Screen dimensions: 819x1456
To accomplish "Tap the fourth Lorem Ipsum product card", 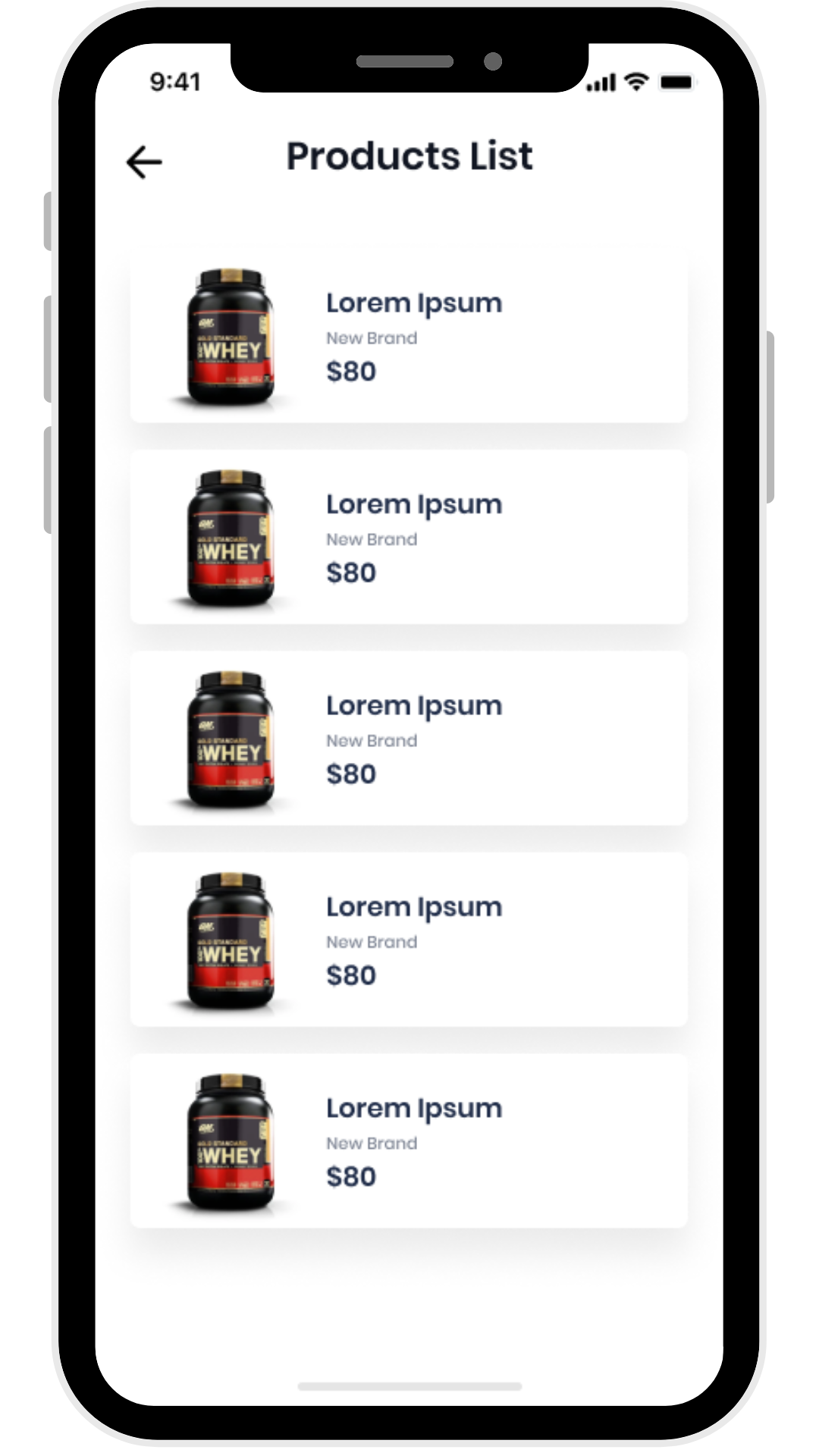I will coord(409,940).
